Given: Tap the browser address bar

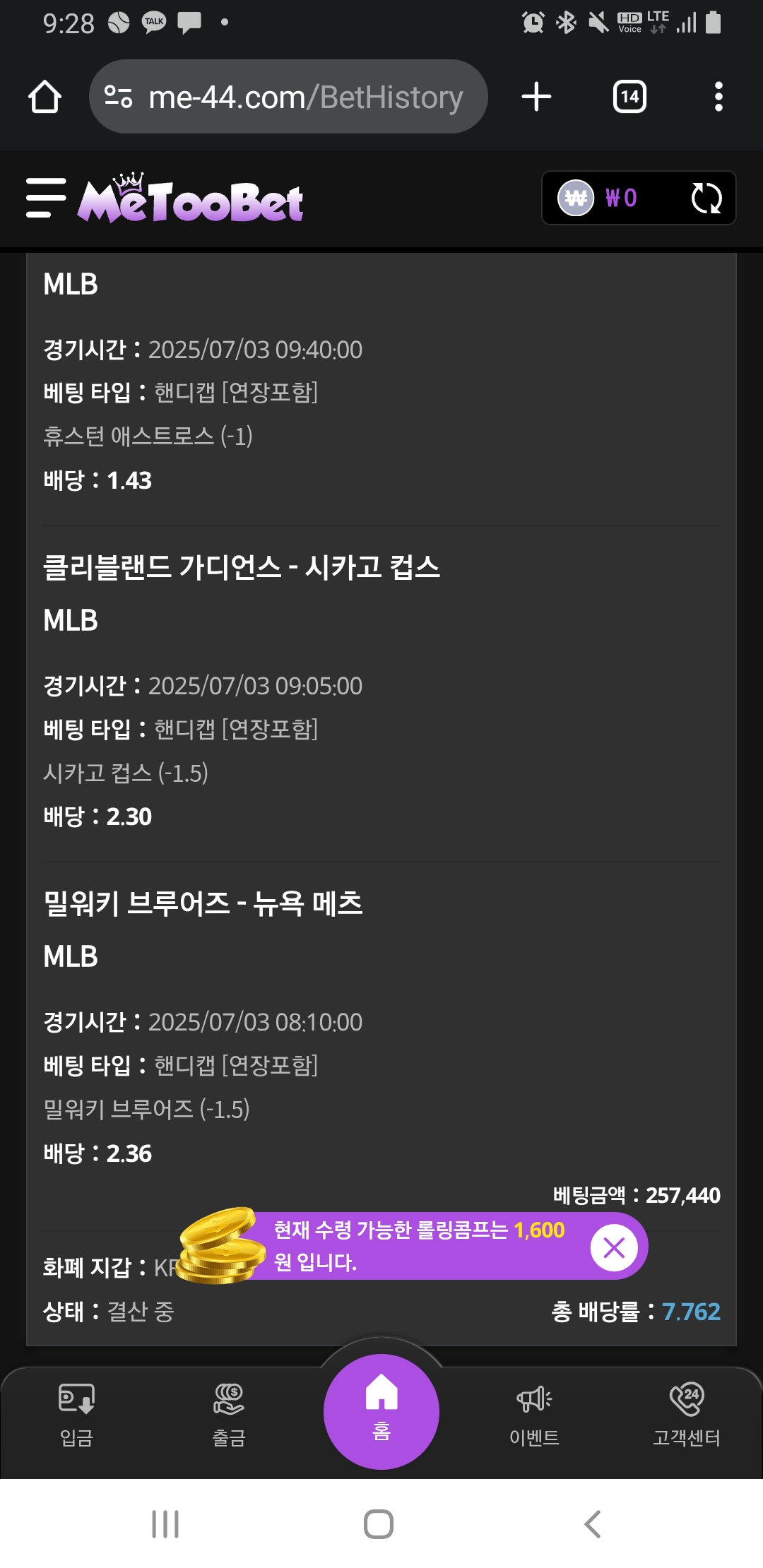Looking at the screenshot, I should pyautogui.click(x=288, y=97).
